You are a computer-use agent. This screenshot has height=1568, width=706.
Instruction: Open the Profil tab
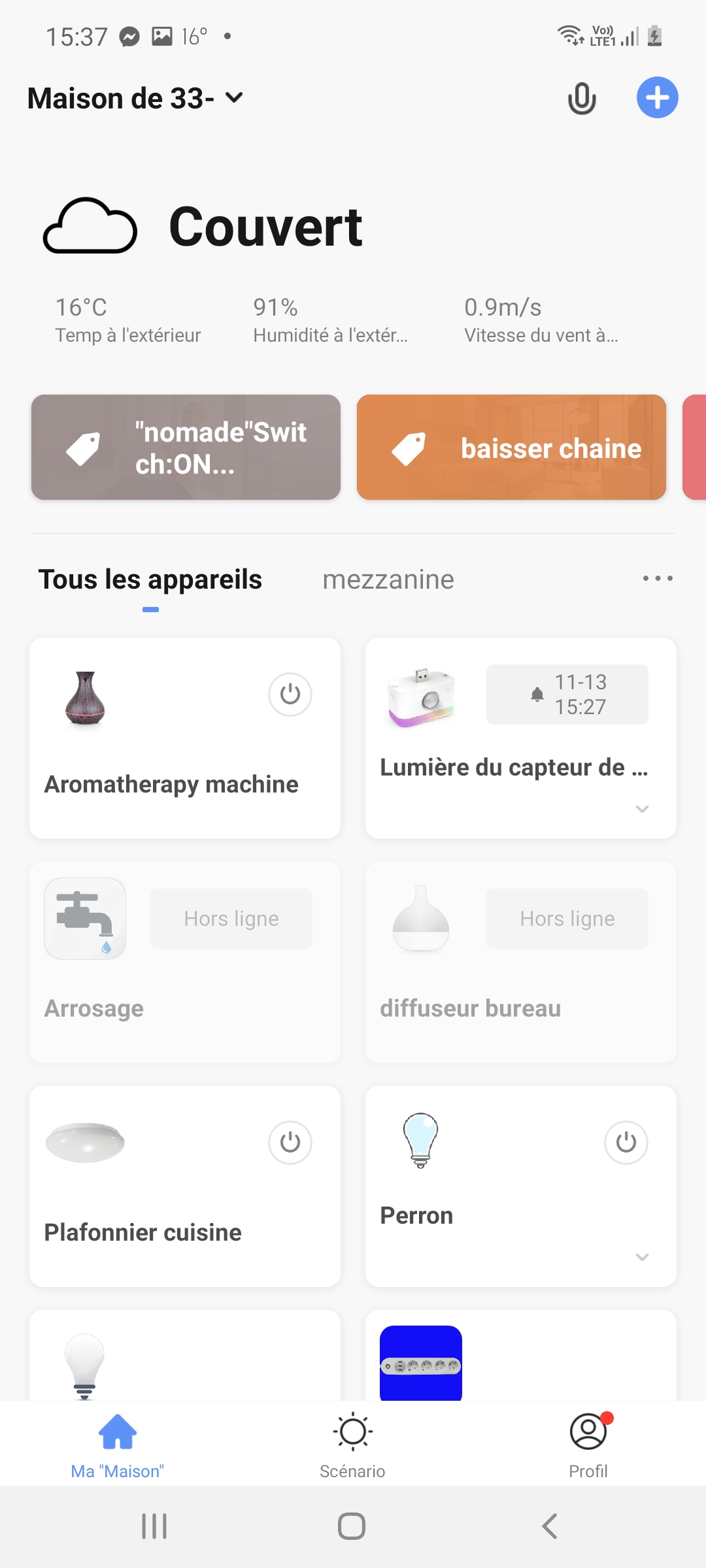pyautogui.click(x=588, y=1445)
